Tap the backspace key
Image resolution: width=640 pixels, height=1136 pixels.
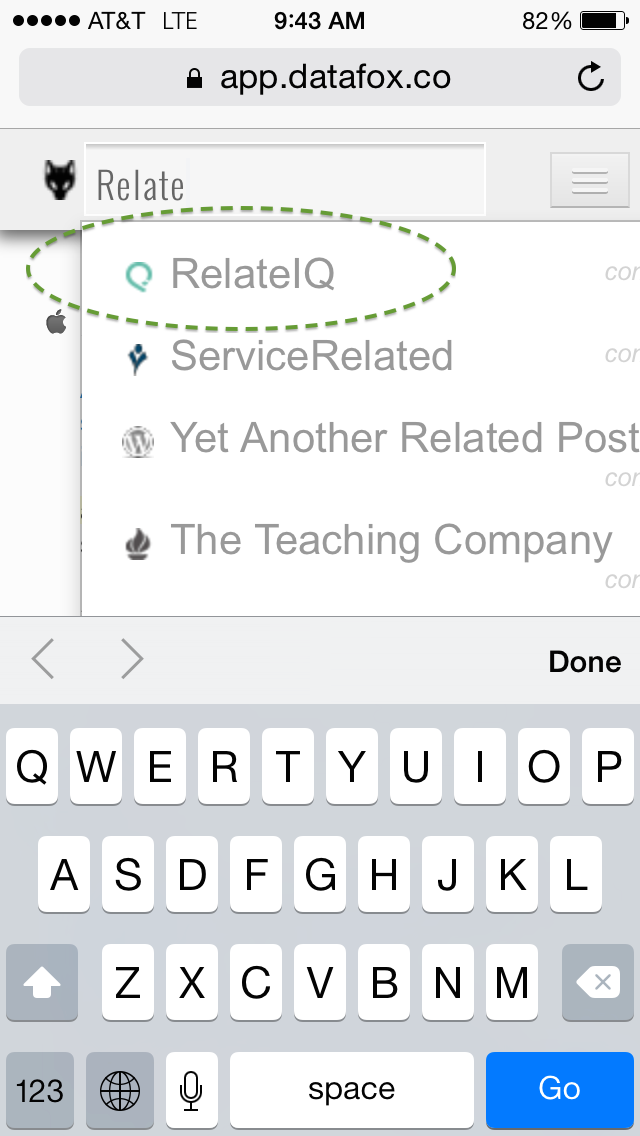click(x=601, y=983)
